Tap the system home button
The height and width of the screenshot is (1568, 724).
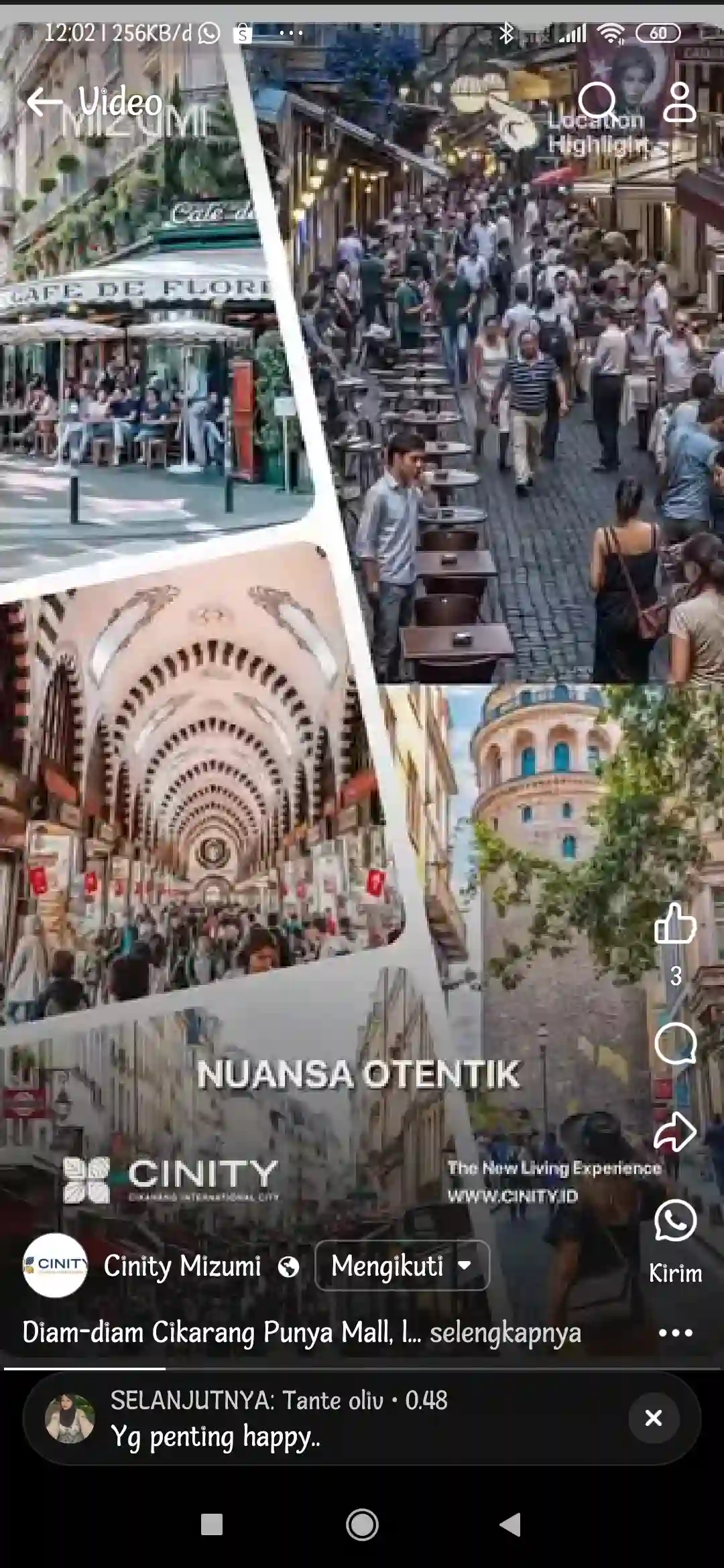pyautogui.click(x=362, y=1525)
